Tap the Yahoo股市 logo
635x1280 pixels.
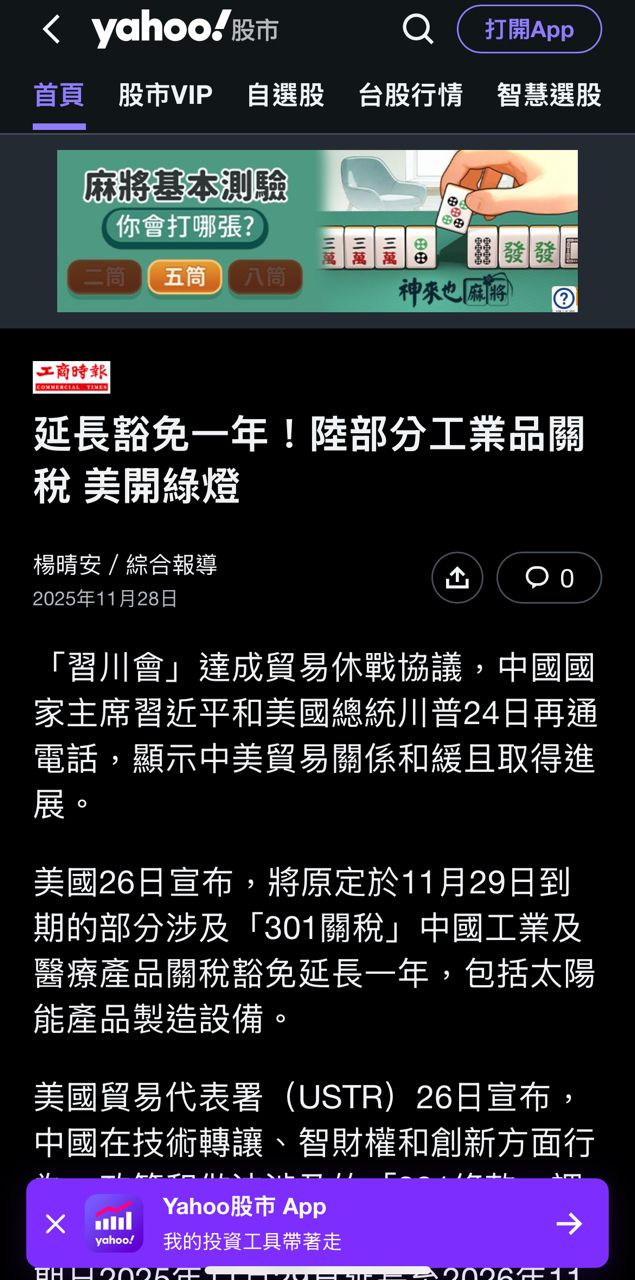click(185, 30)
